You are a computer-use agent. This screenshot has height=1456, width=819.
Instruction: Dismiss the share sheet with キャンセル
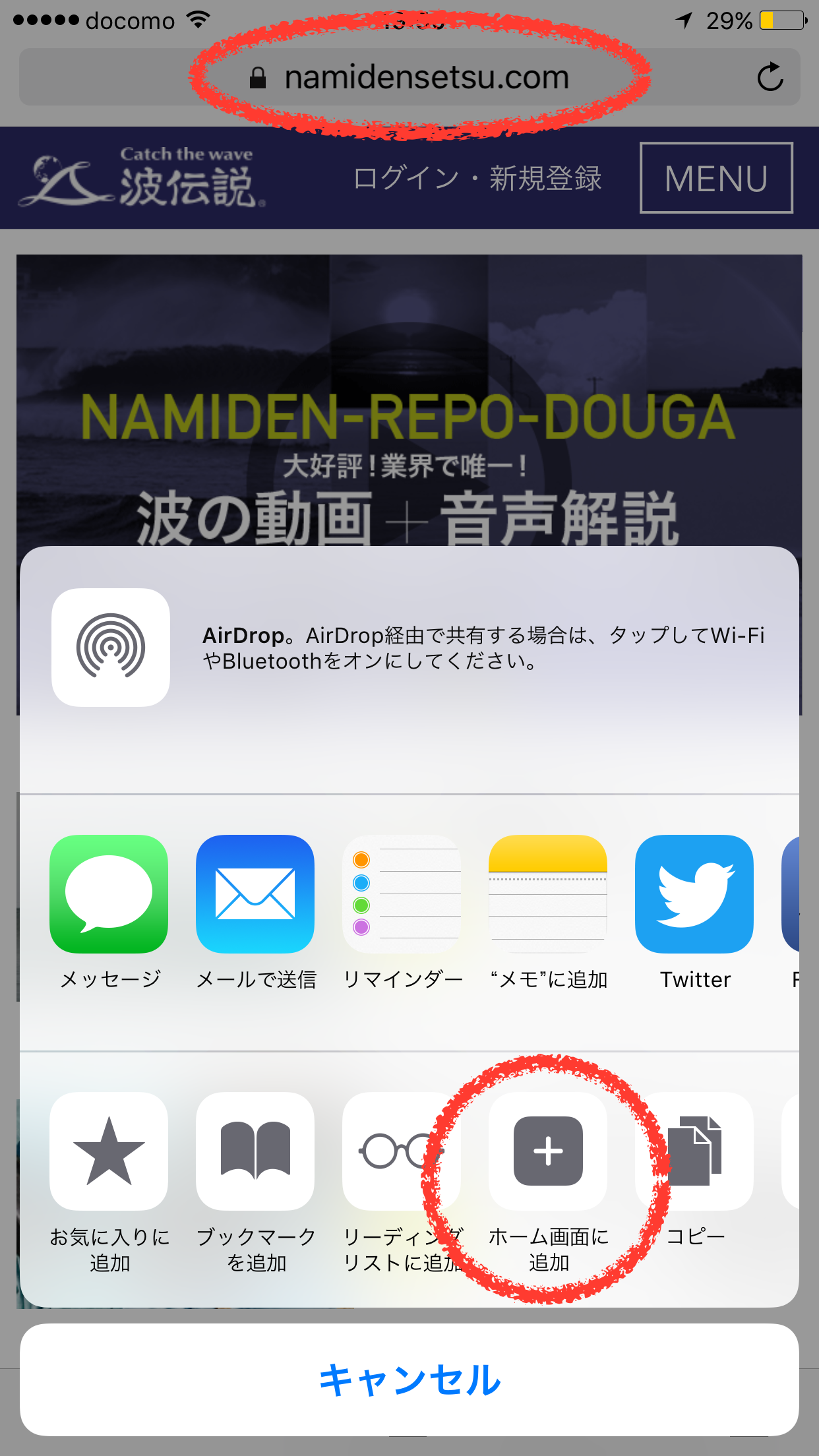(x=409, y=1380)
